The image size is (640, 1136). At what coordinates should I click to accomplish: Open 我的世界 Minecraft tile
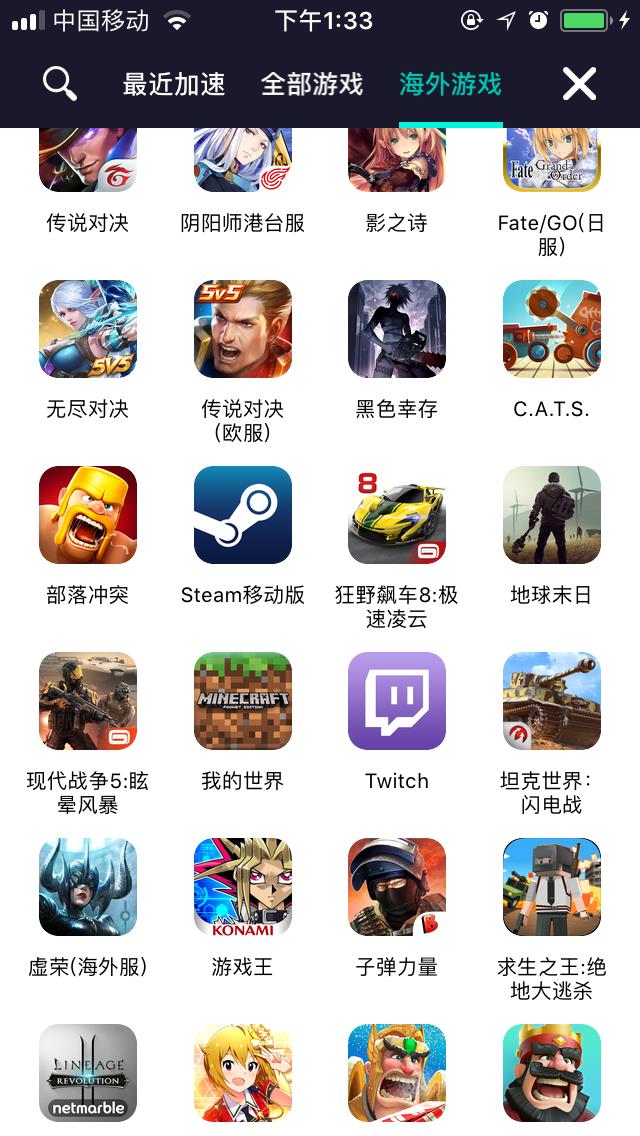(243, 701)
